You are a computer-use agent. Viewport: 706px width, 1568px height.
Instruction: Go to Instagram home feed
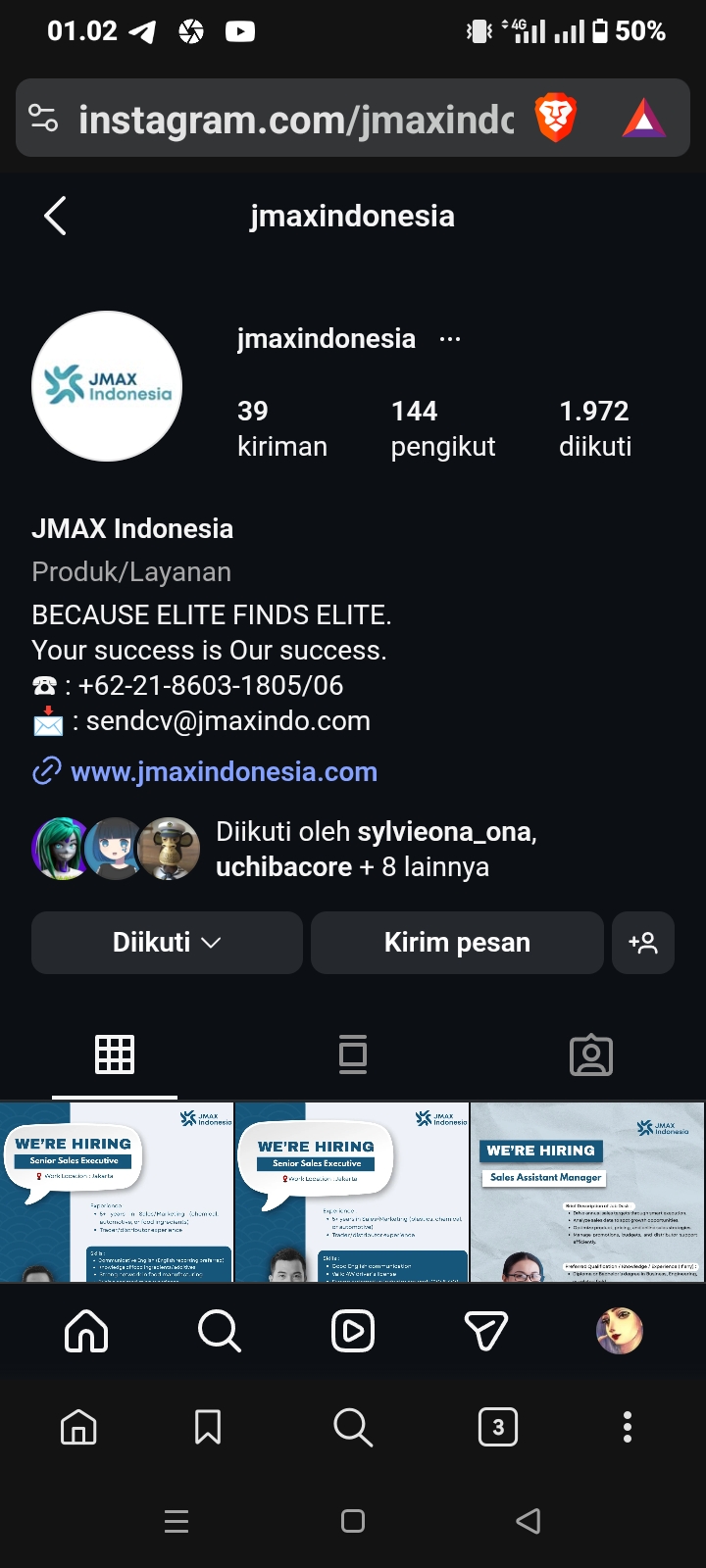(x=86, y=1331)
